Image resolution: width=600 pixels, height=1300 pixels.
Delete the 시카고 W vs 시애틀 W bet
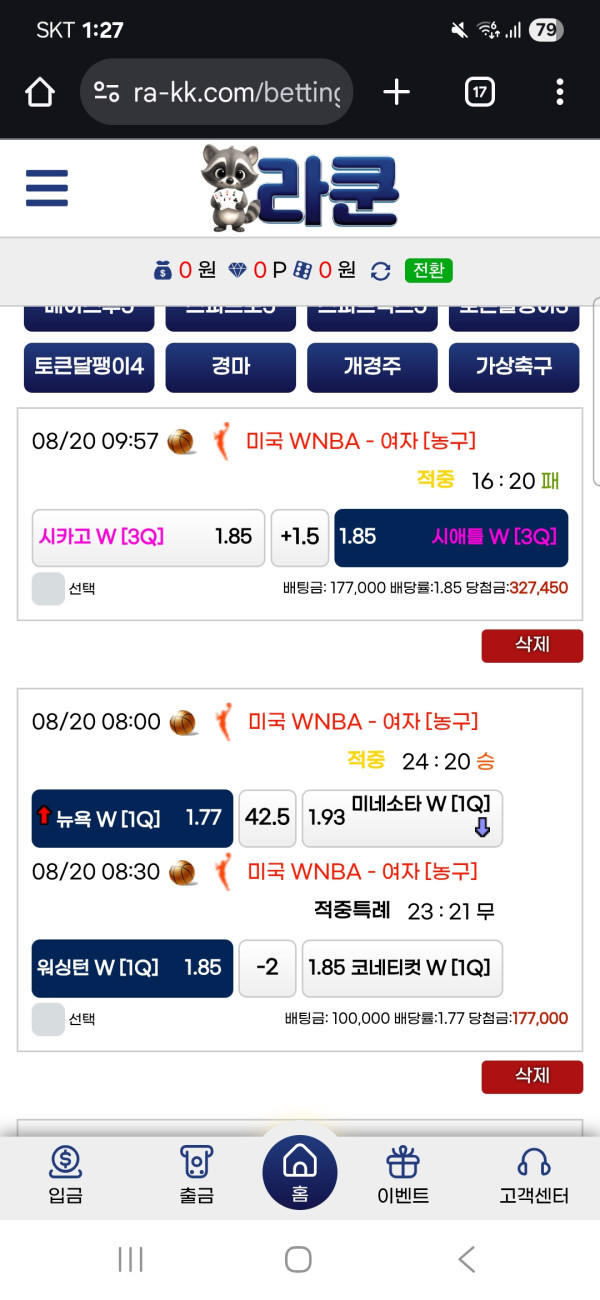pos(532,645)
